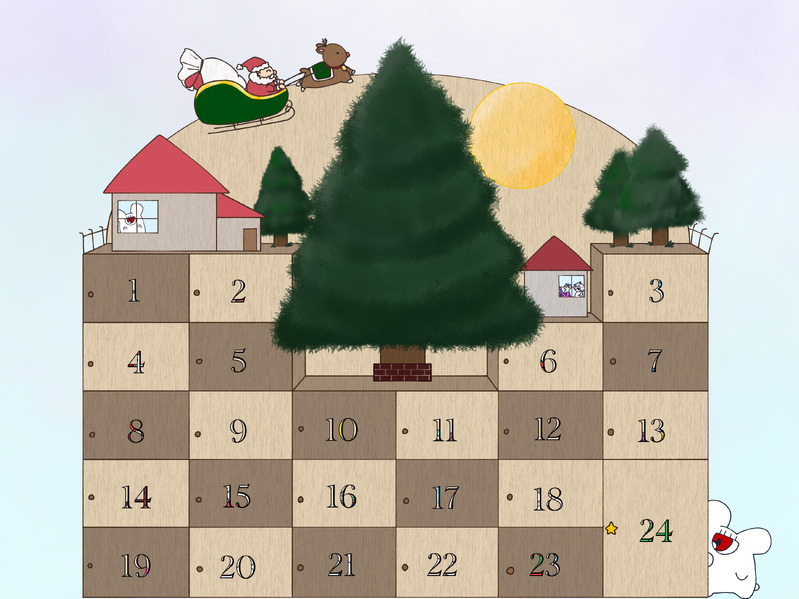Open drawer number 1
799x599 pixels.
coord(135,291)
